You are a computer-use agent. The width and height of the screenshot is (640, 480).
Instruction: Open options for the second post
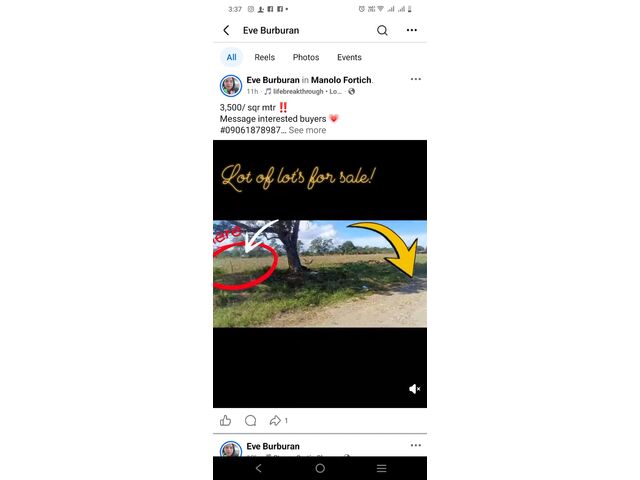(x=415, y=445)
